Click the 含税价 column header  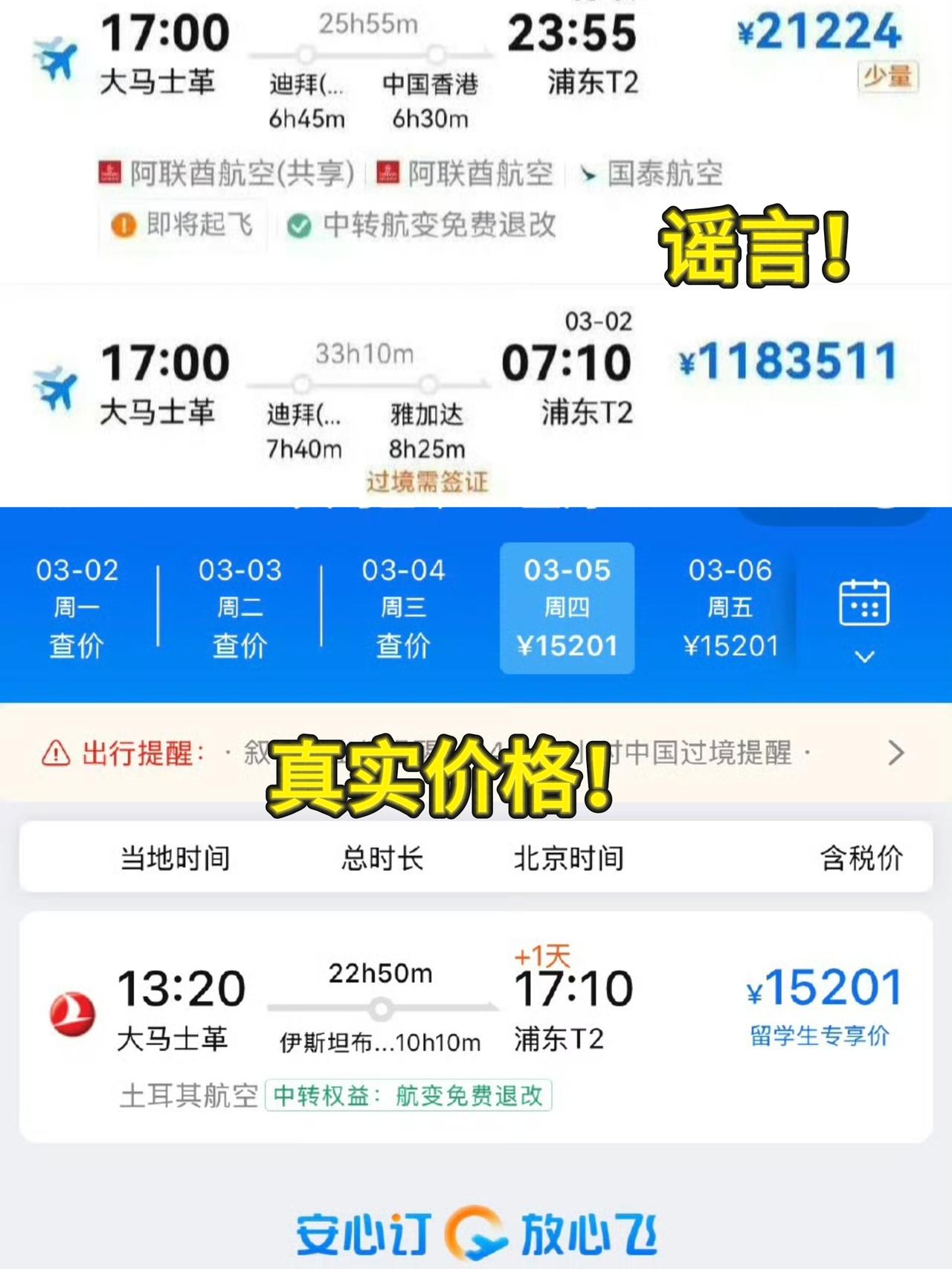pos(861,858)
